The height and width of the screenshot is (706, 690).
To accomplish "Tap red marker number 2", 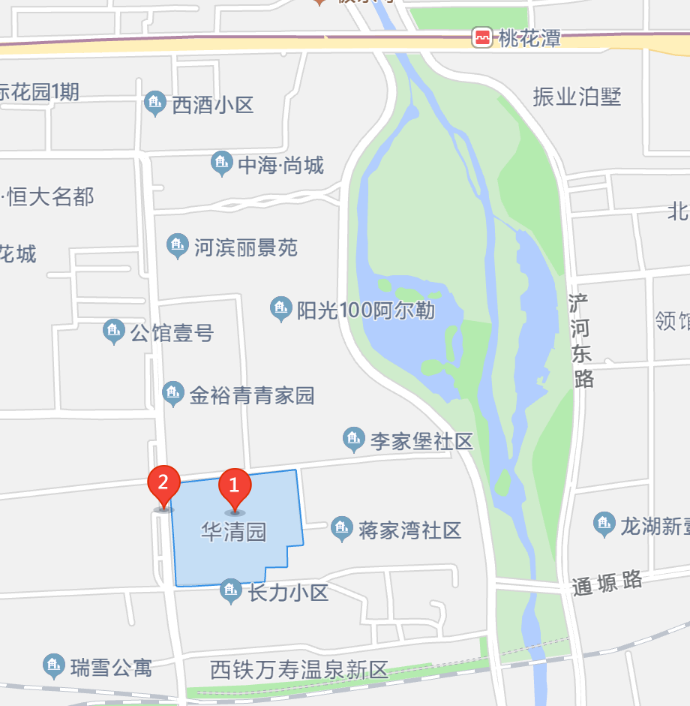I will click(163, 485).
